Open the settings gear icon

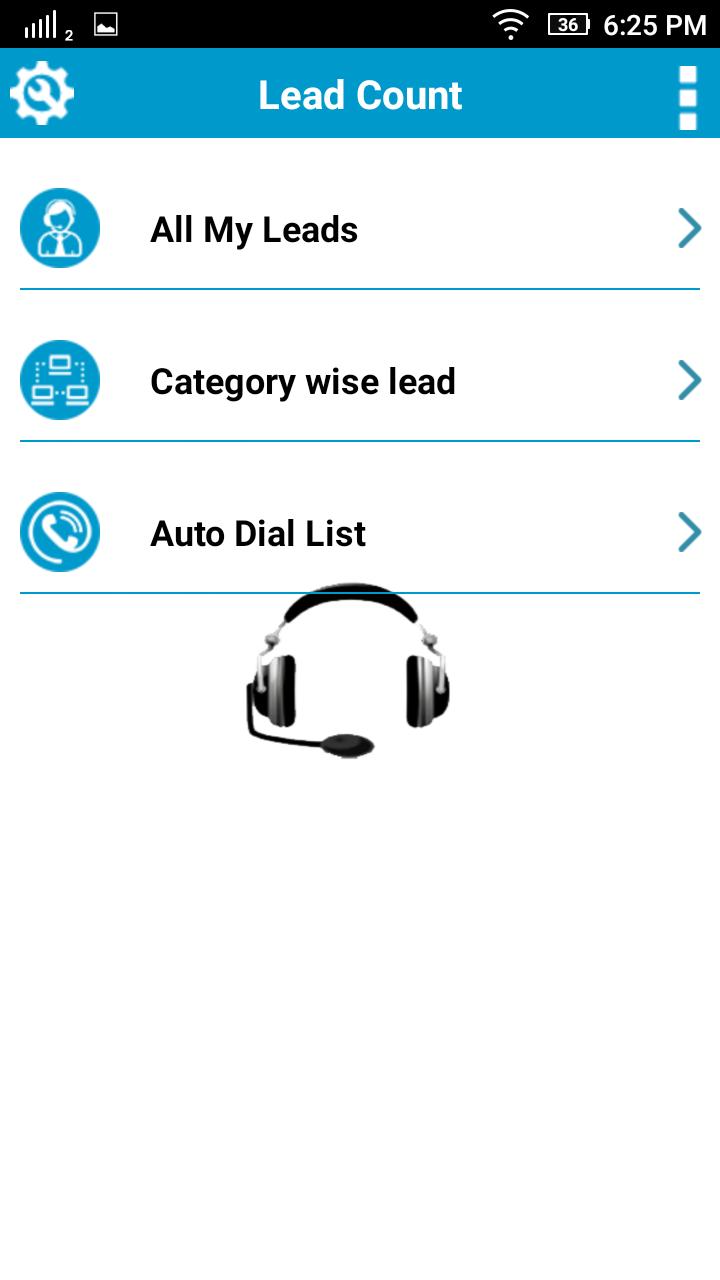coord(42,93)
